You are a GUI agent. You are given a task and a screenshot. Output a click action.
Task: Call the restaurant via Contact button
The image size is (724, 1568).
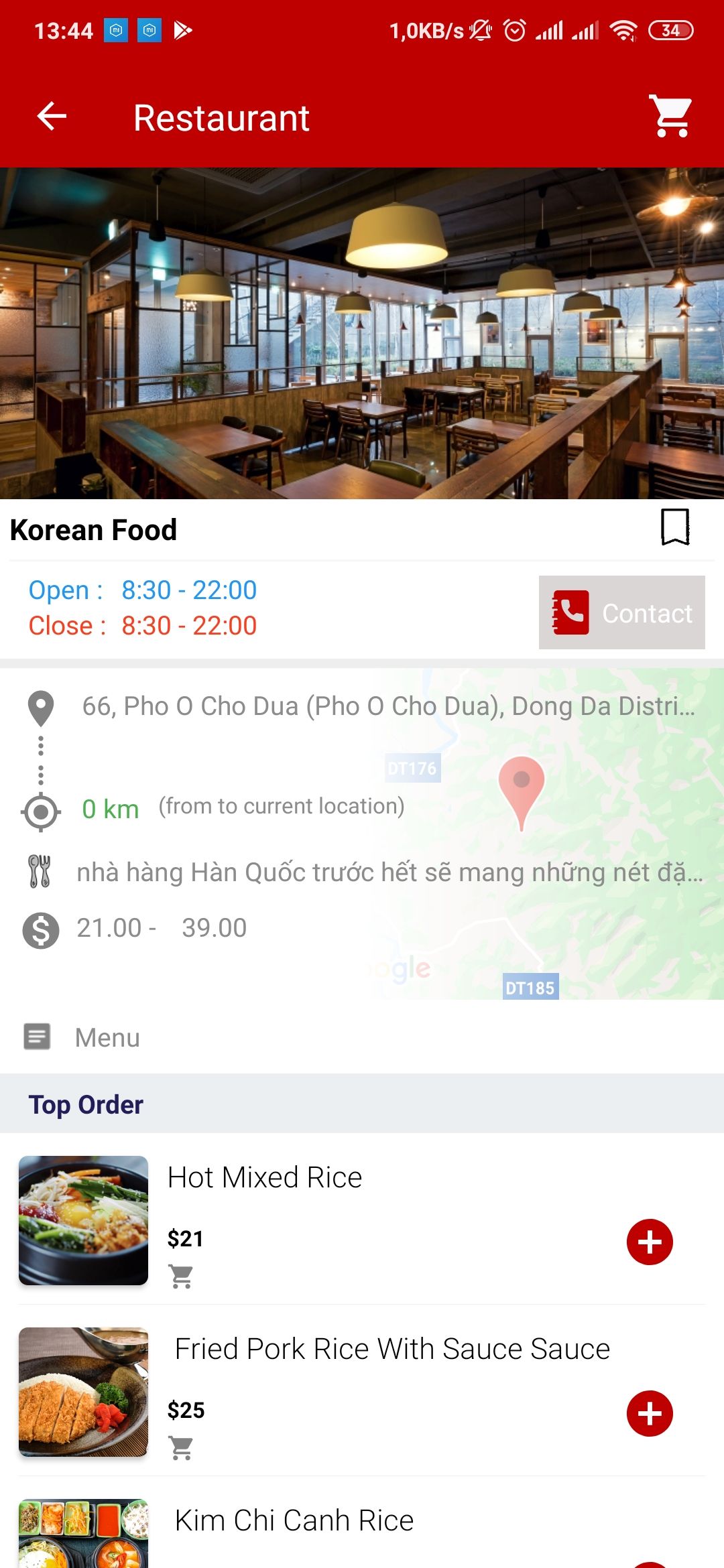click(x=621, y=612)
